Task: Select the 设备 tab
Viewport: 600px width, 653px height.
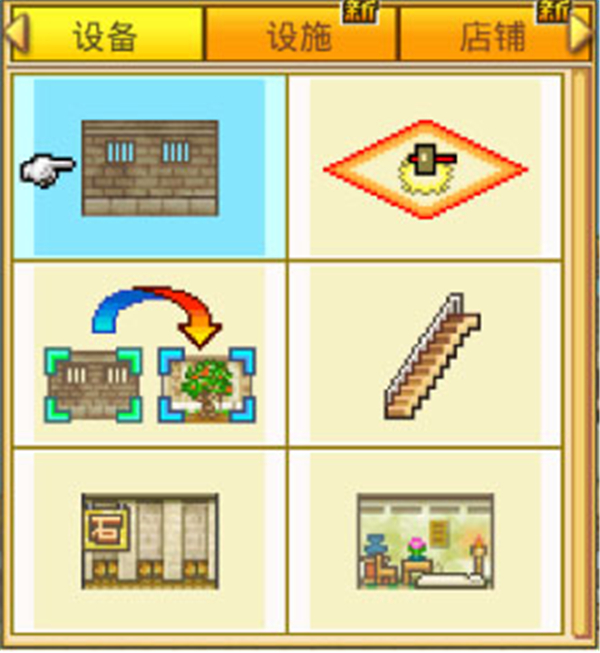Action: [105, 37]
